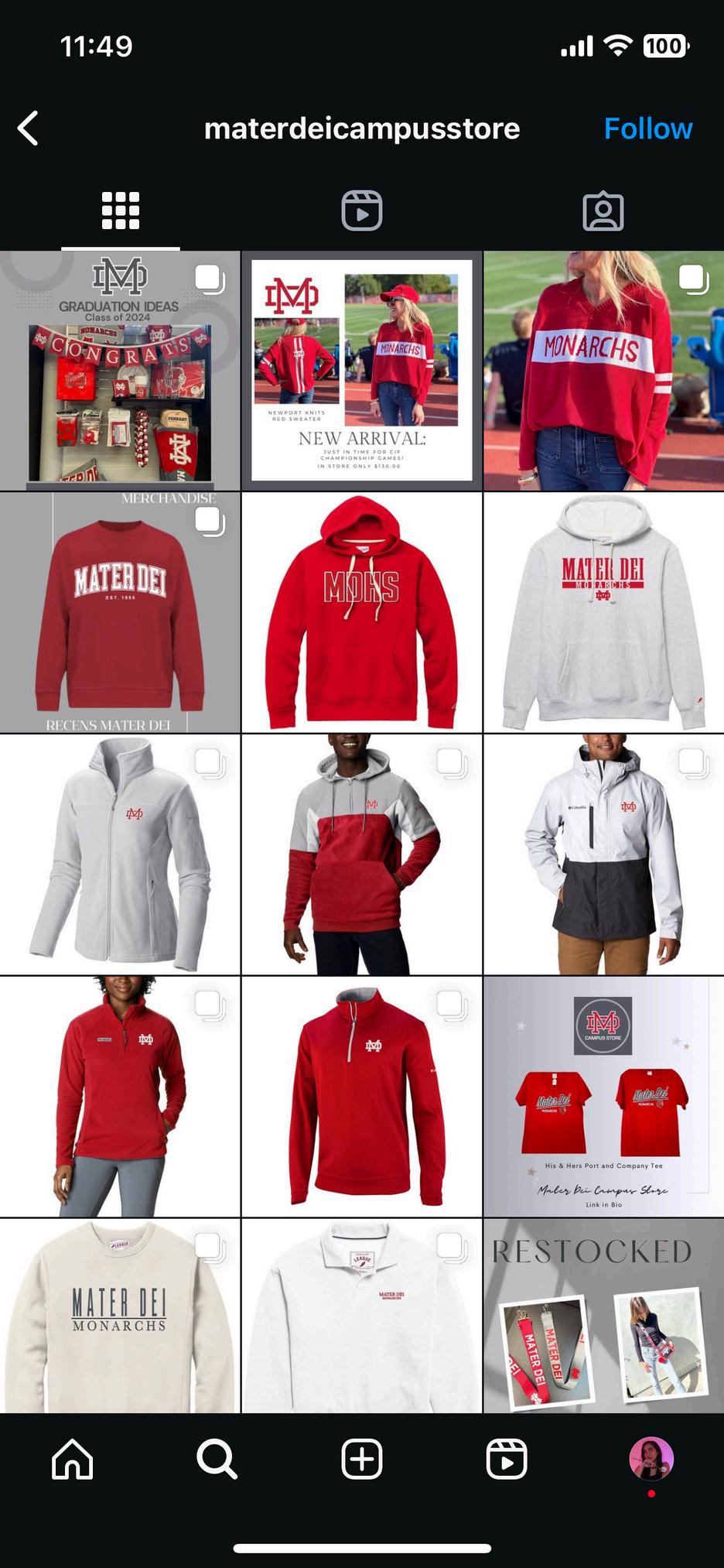Viewport: 724px width, 1568px height.
Task: Open my profile from the bottom bar
Action: pos(651,1460)
